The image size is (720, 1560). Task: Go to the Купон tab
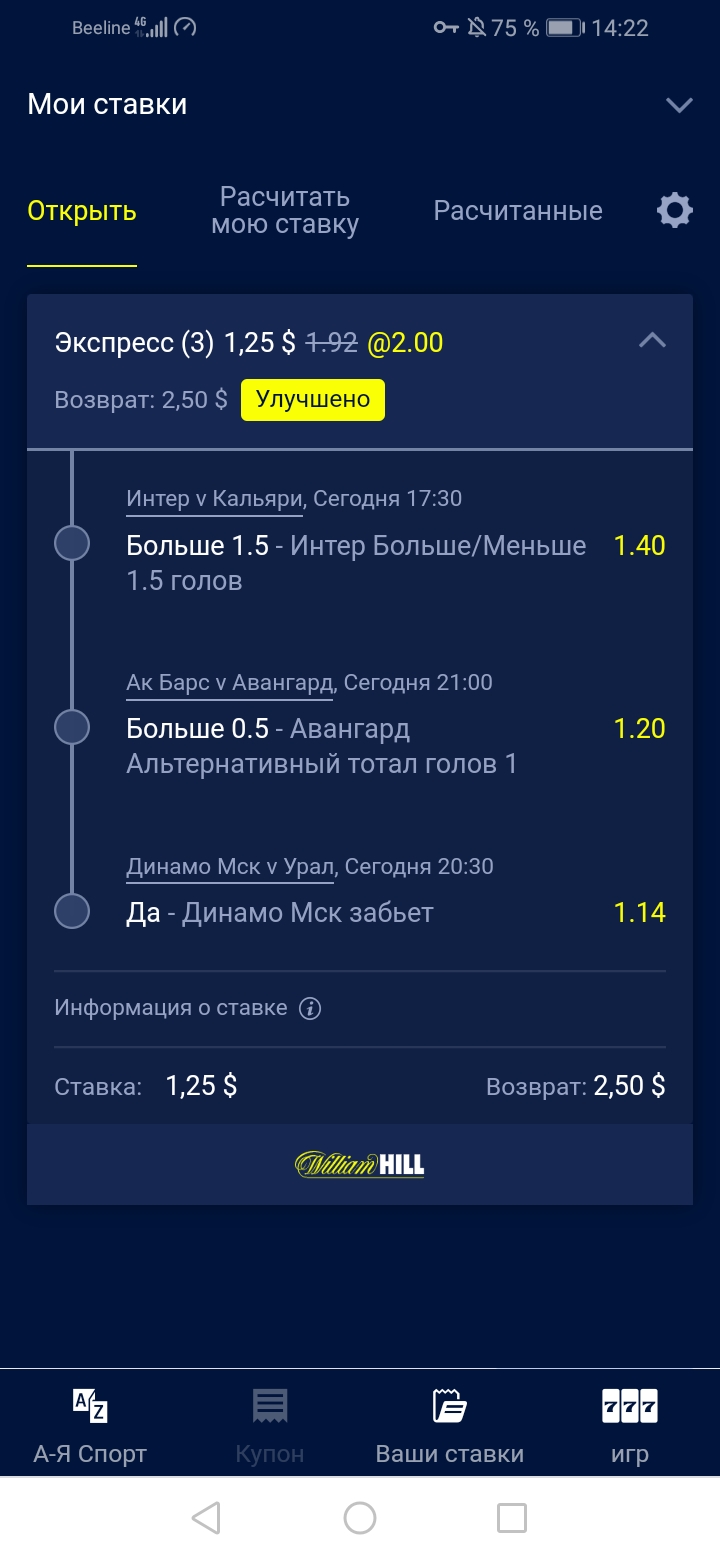click(270, 1425)
